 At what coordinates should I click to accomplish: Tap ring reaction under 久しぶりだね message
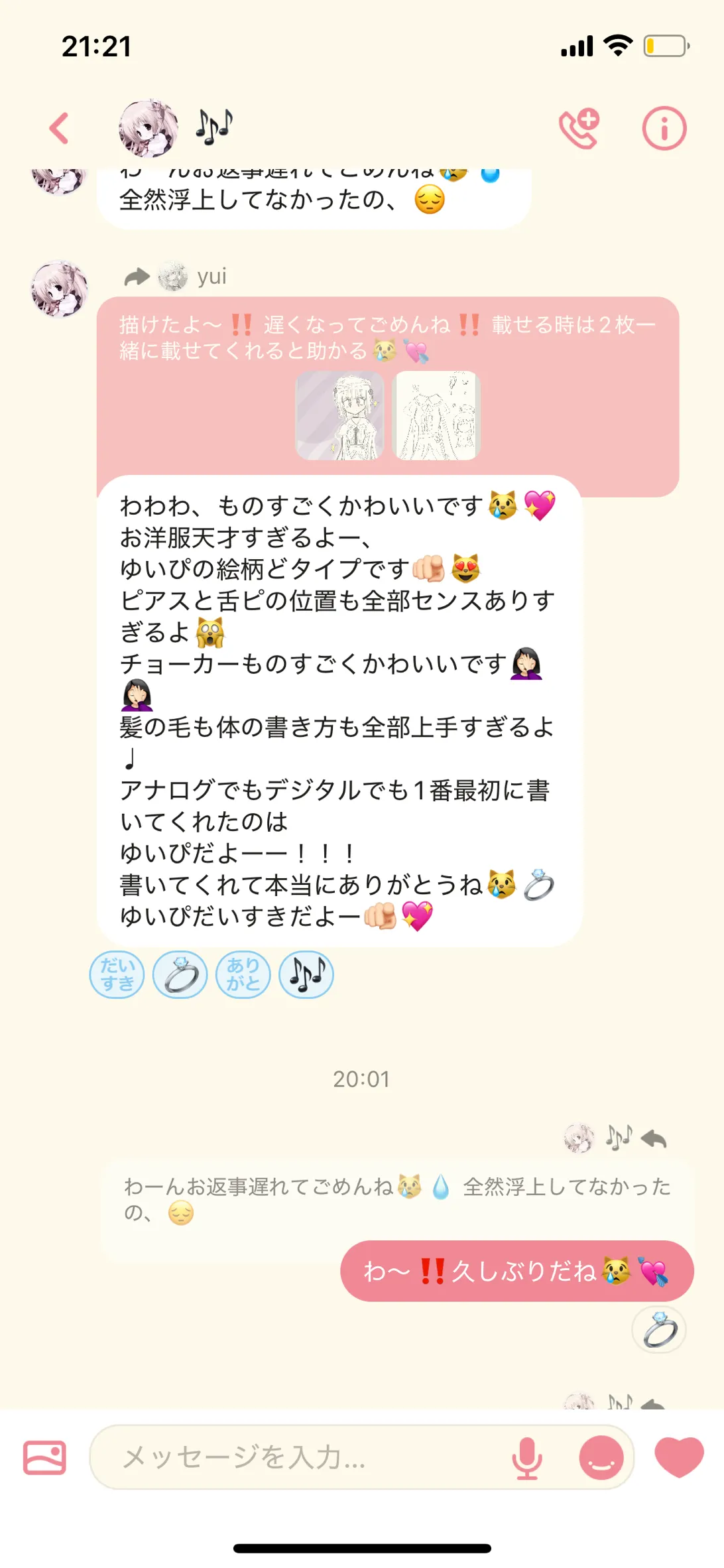pyautogui.click(x=659, y=1330)
